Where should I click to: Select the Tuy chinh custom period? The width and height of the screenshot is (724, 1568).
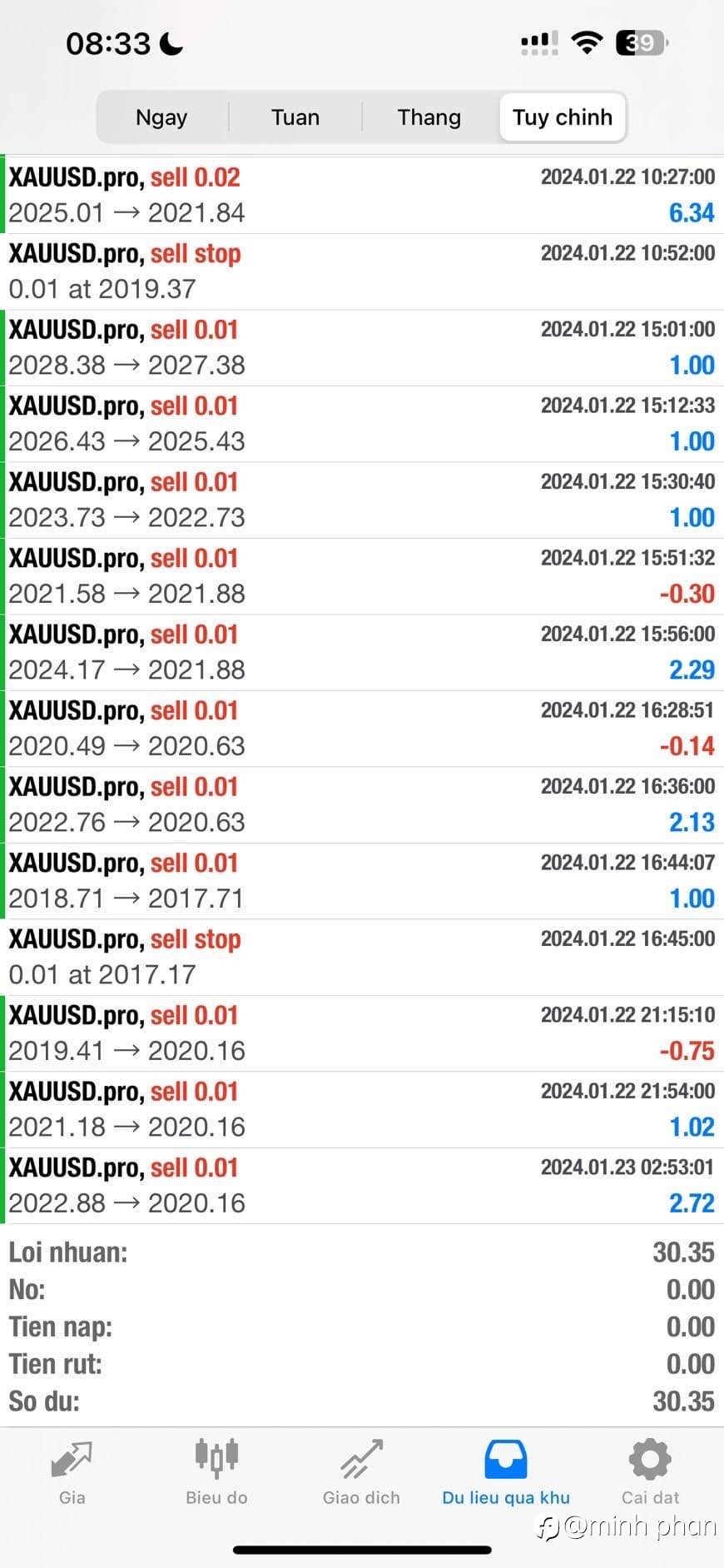pyautogui.click(x=563, y=117)
